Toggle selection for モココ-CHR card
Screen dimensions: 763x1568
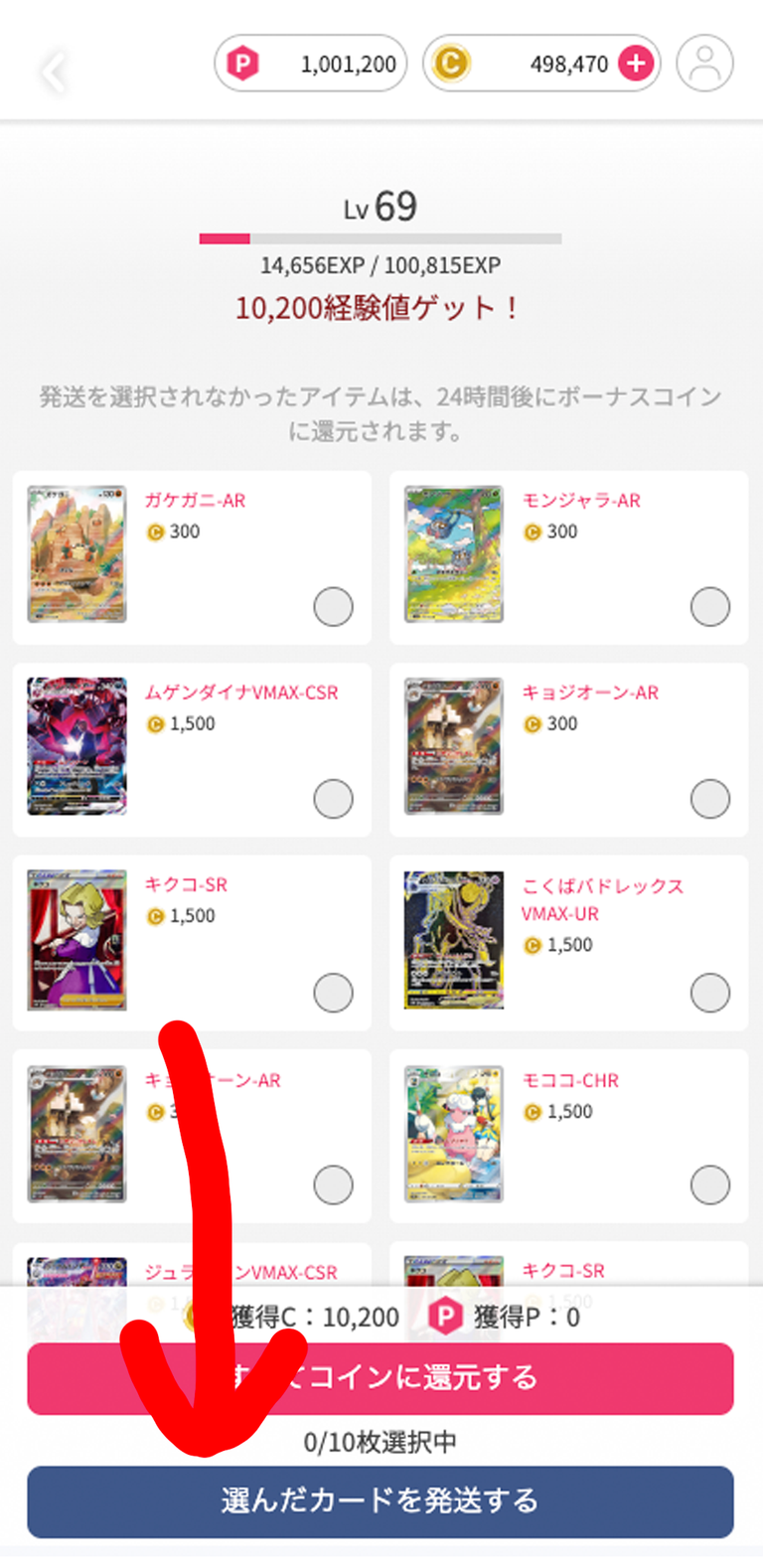click(710, 1184)
